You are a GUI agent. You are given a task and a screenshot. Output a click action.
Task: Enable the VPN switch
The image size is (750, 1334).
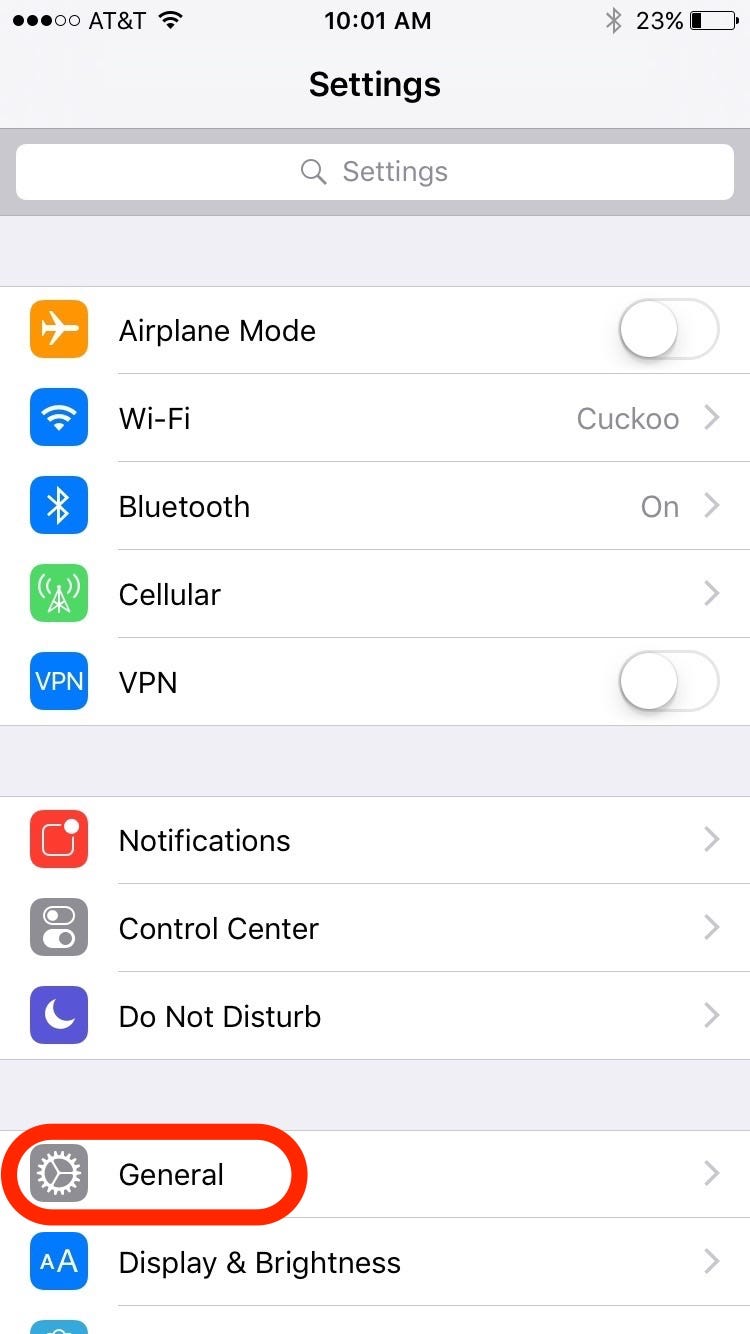click(x=669, y=681)
